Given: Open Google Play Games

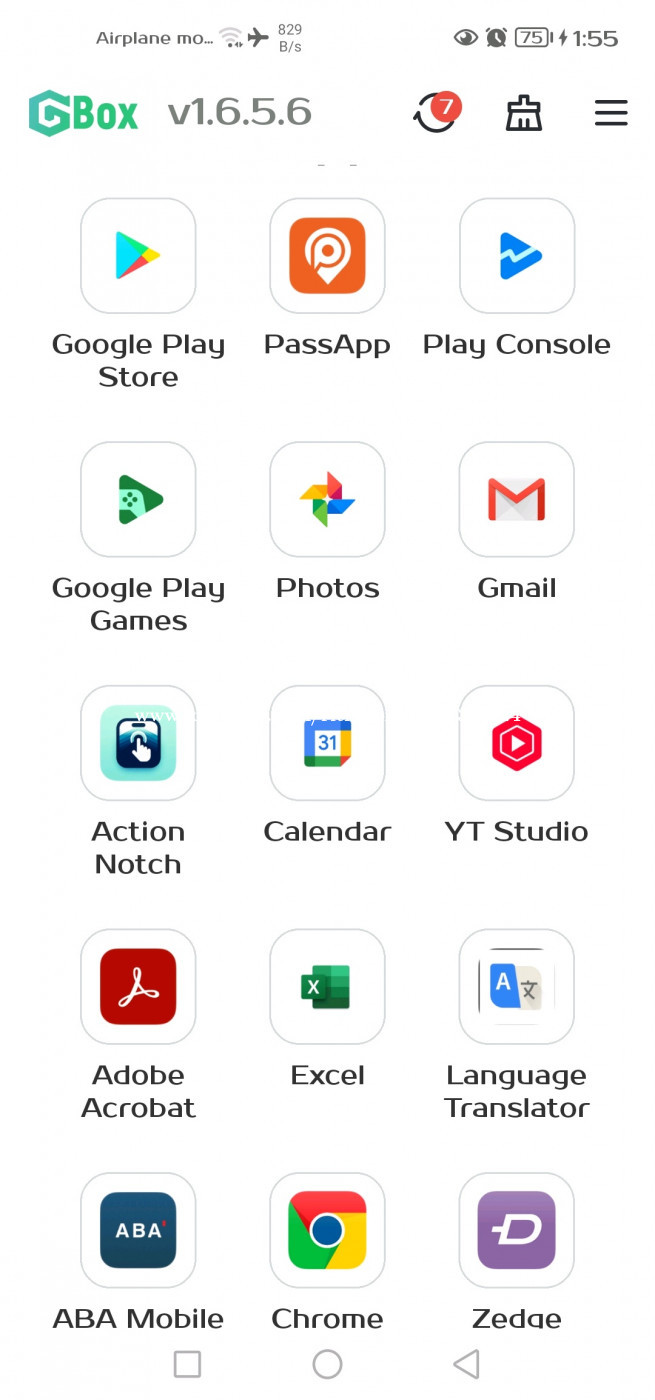Looking at the screenshot, I should 138,500.
